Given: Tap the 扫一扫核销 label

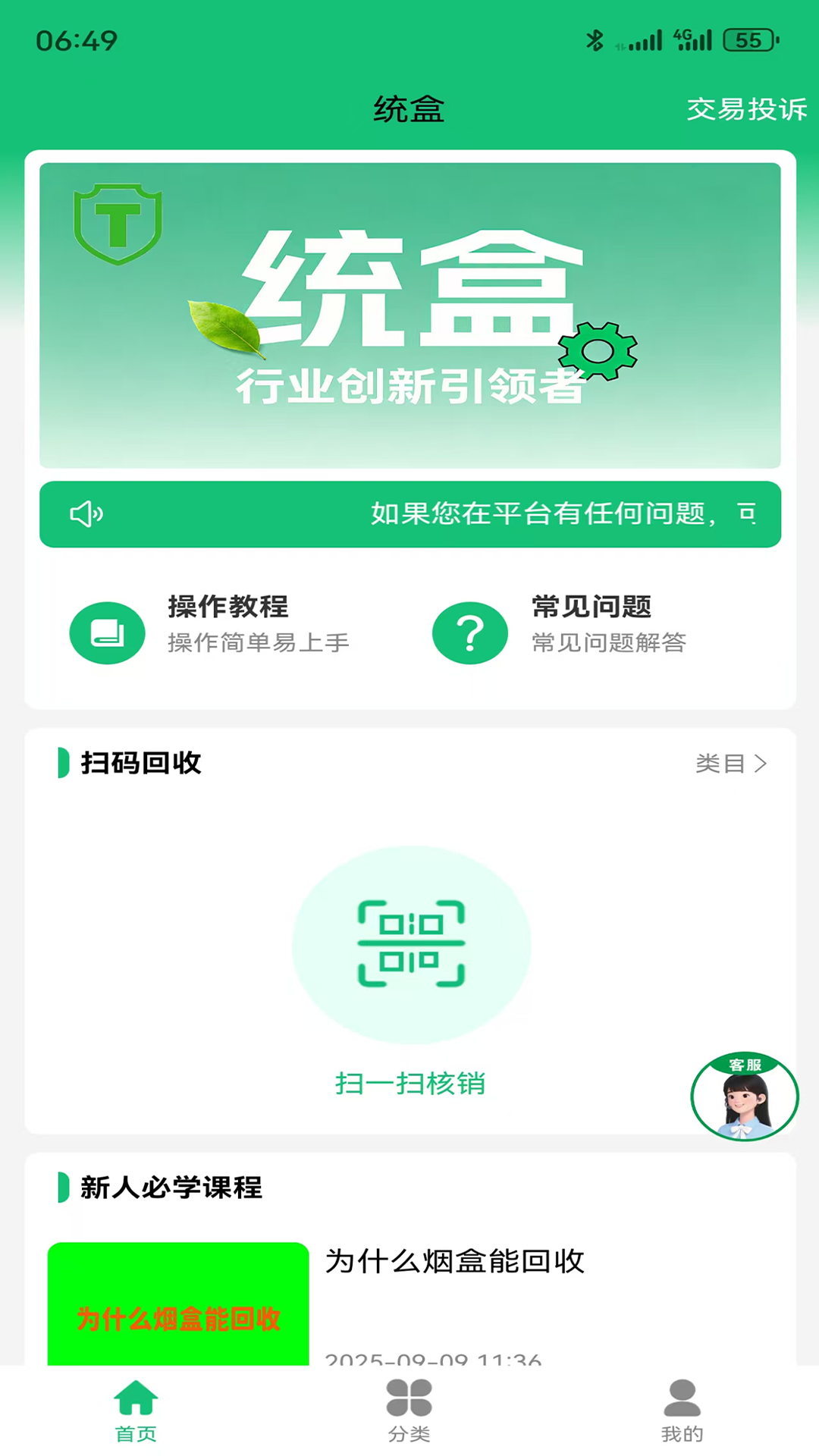Looking at the screenshot, I should pyautogui.click(x=409, y=1084).
